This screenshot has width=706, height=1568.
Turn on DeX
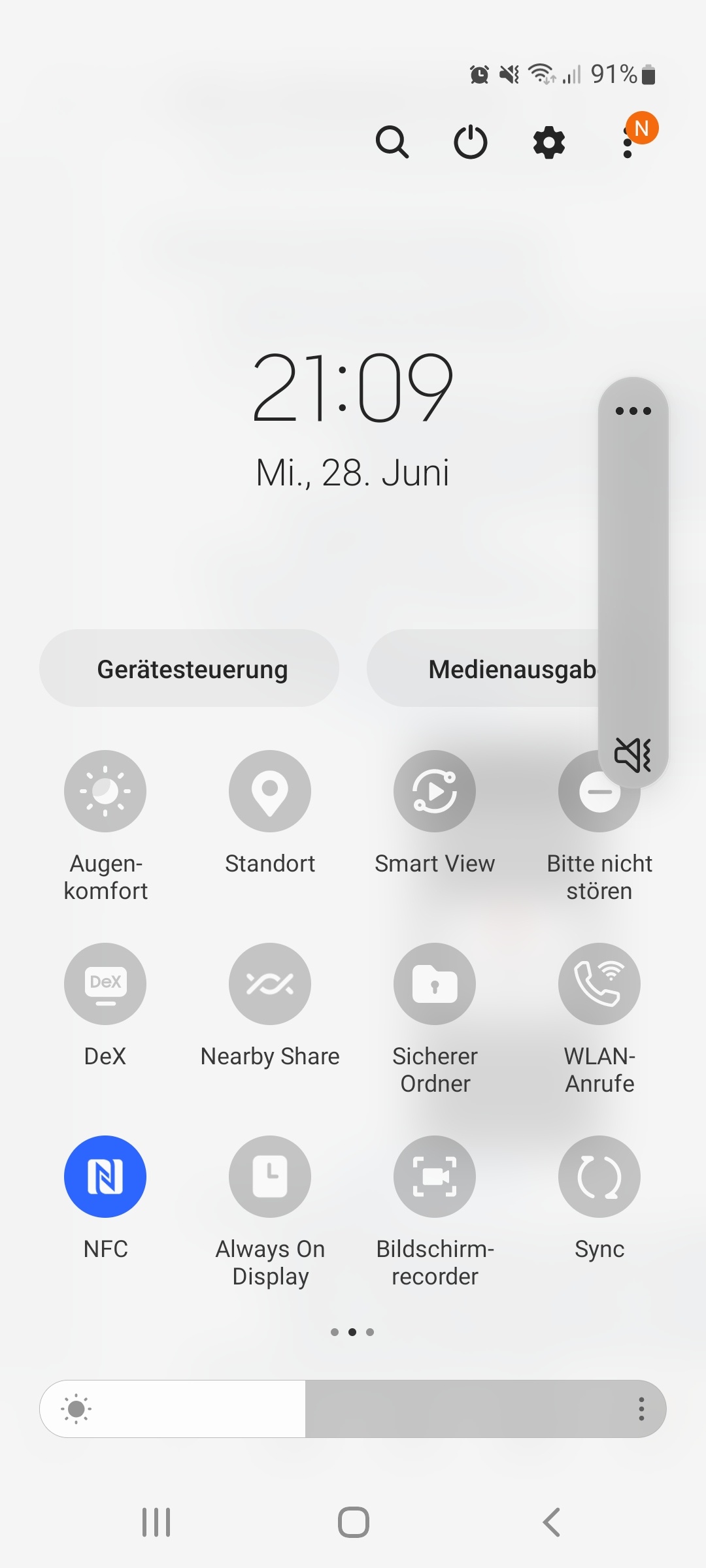coord(105,984)
